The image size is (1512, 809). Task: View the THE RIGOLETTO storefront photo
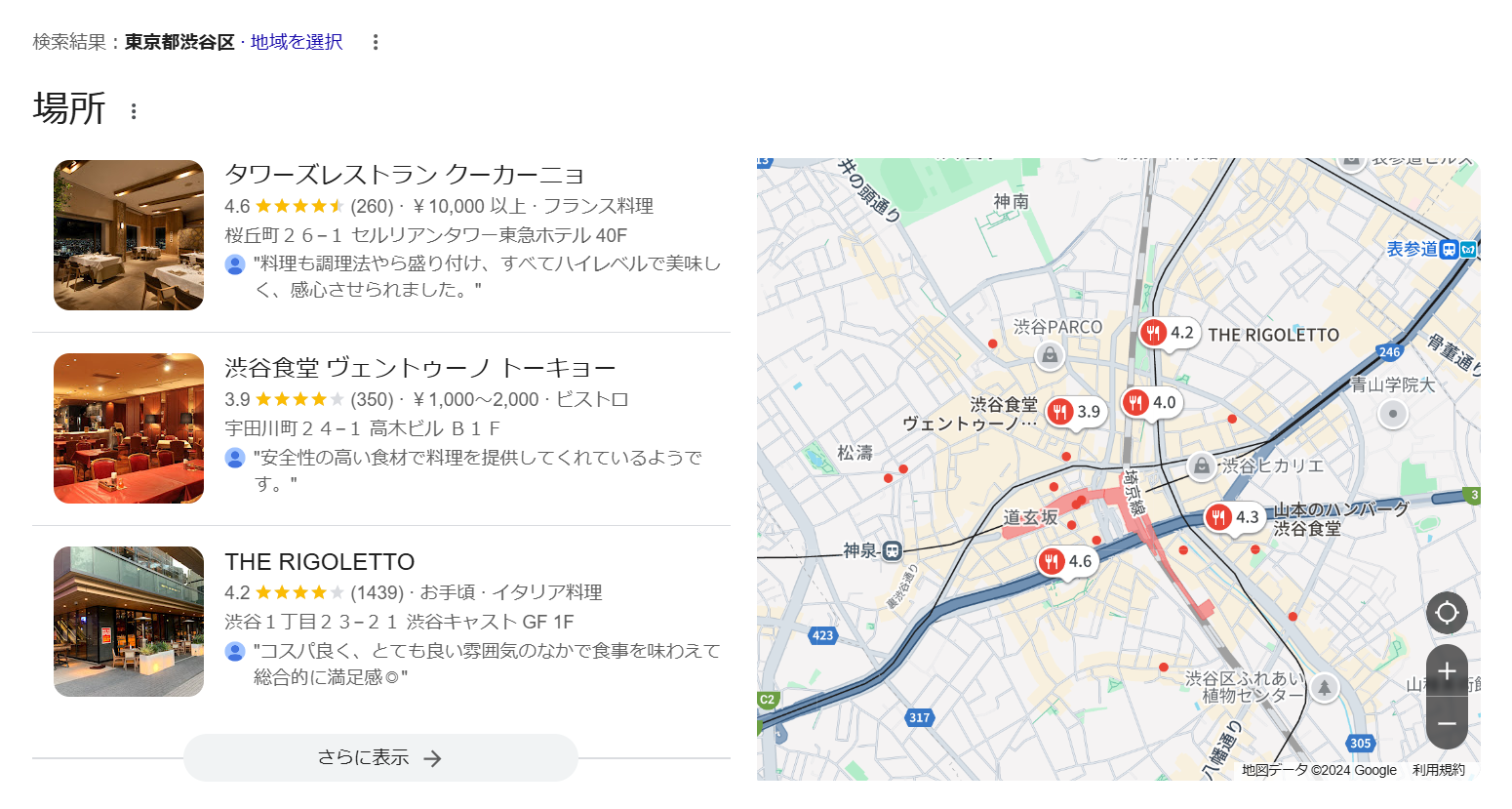click(129, 622)
